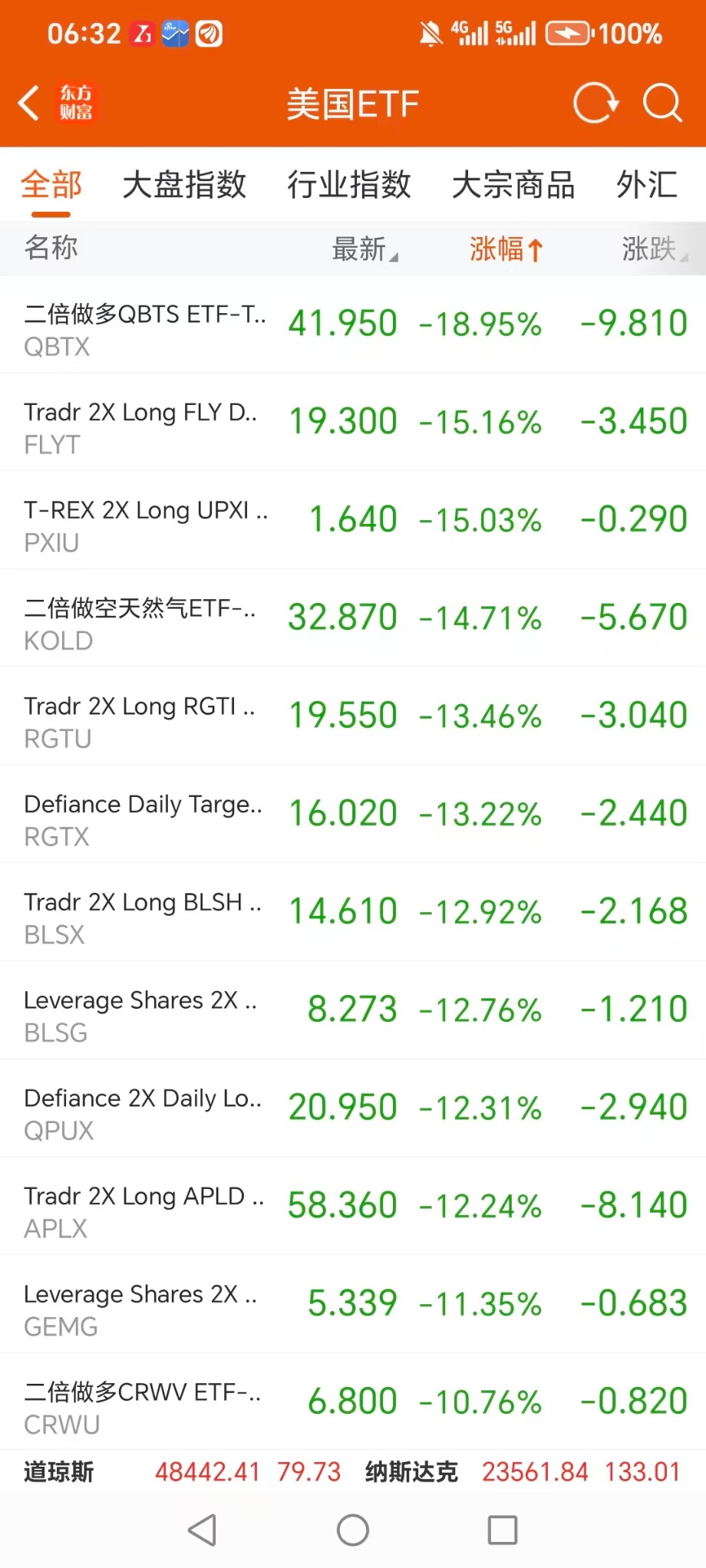Switch to the 行业指数 tab

click(x=349, y=185)
